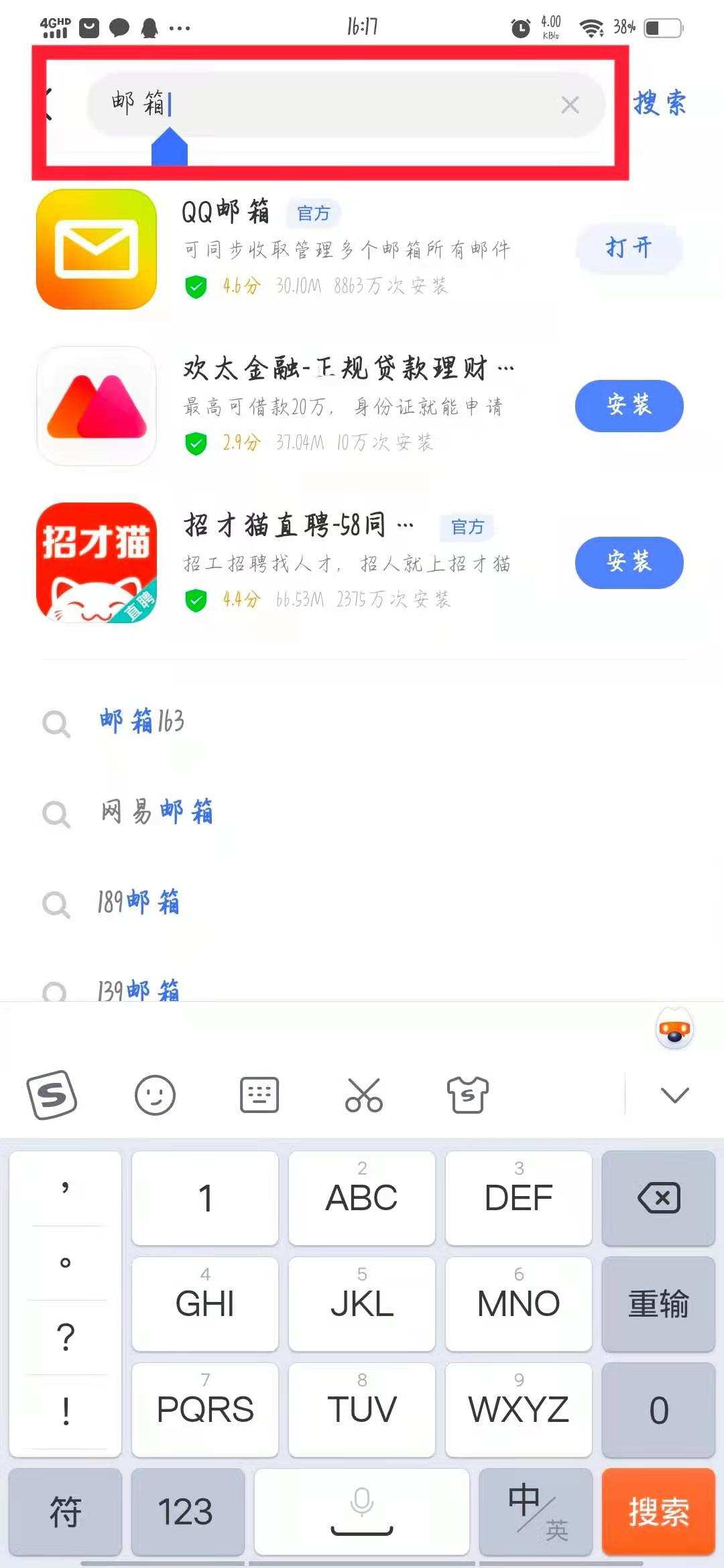This screenshot has height=1568, width=724.
Task: Open QQ邮箱 via its 打开 button
Action: point(628,249)
